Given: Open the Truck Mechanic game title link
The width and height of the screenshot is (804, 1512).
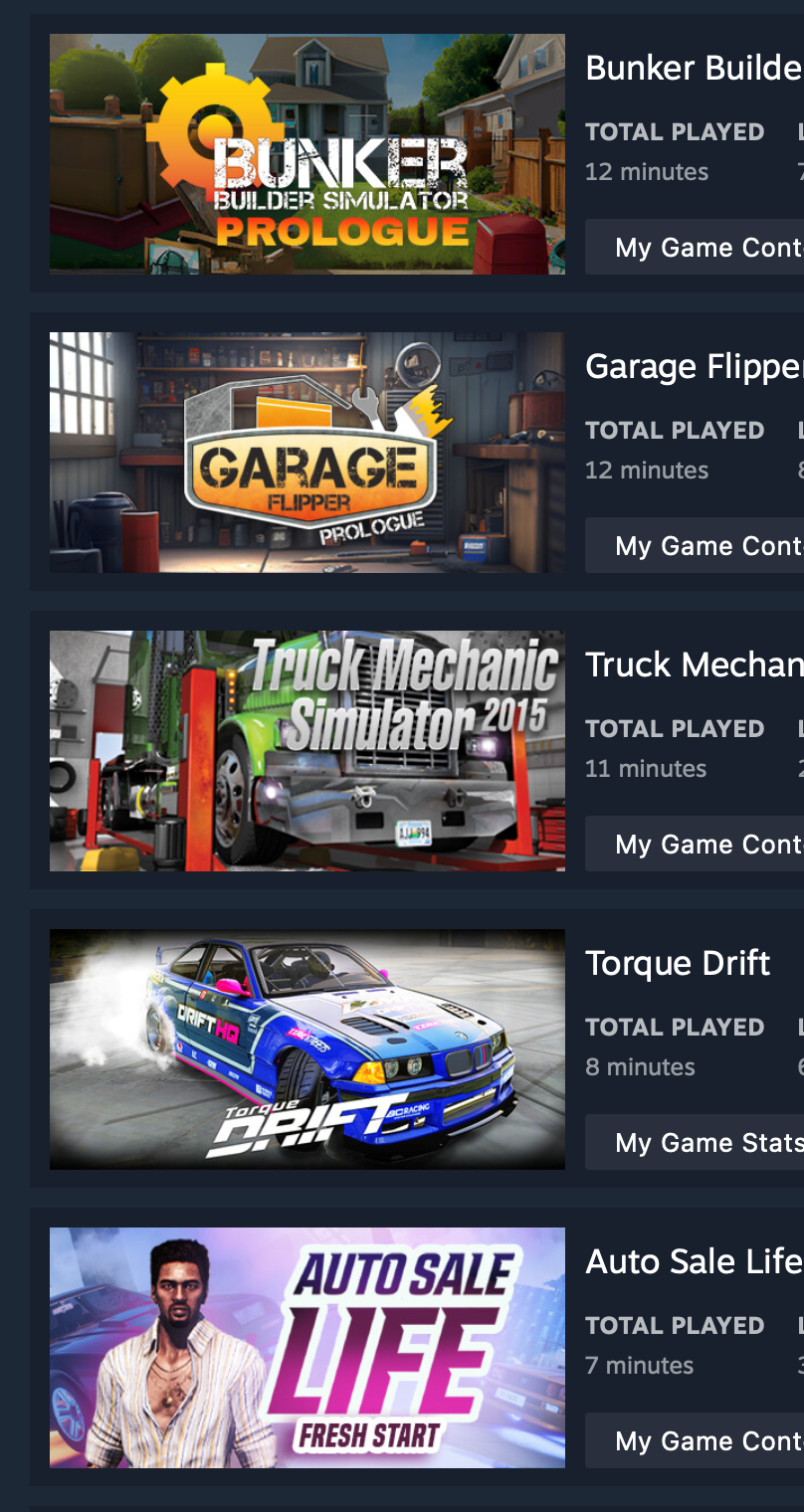Looking at the screenshot, I should pyautogui.click(x=694, y=664).
